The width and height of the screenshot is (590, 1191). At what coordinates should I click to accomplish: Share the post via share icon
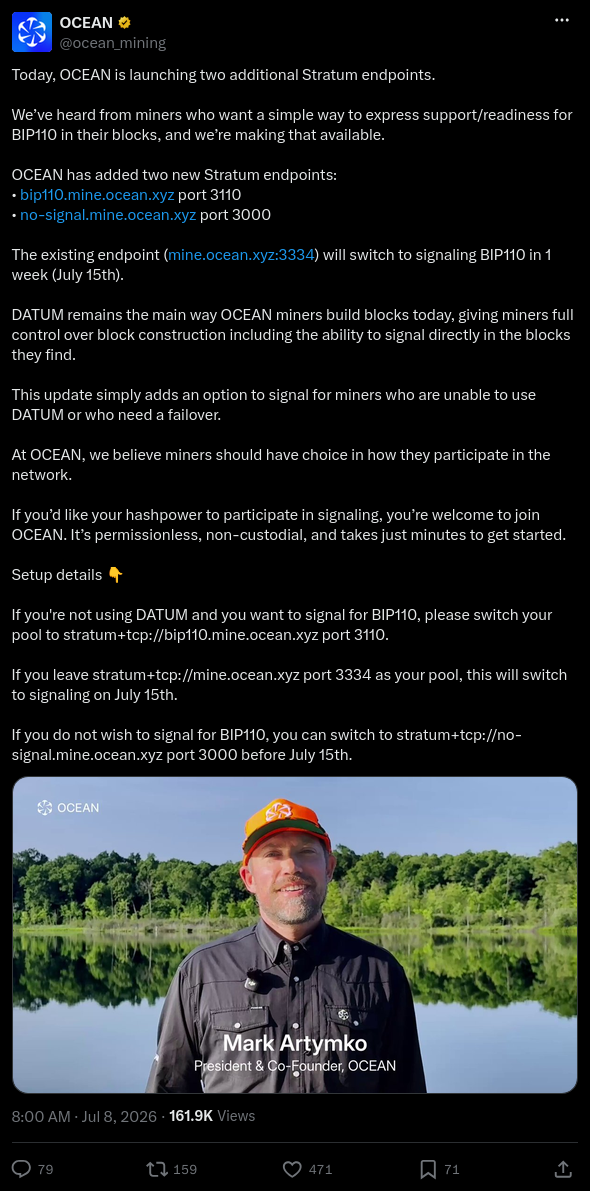pyautogui.click(x=563, y=1168)
